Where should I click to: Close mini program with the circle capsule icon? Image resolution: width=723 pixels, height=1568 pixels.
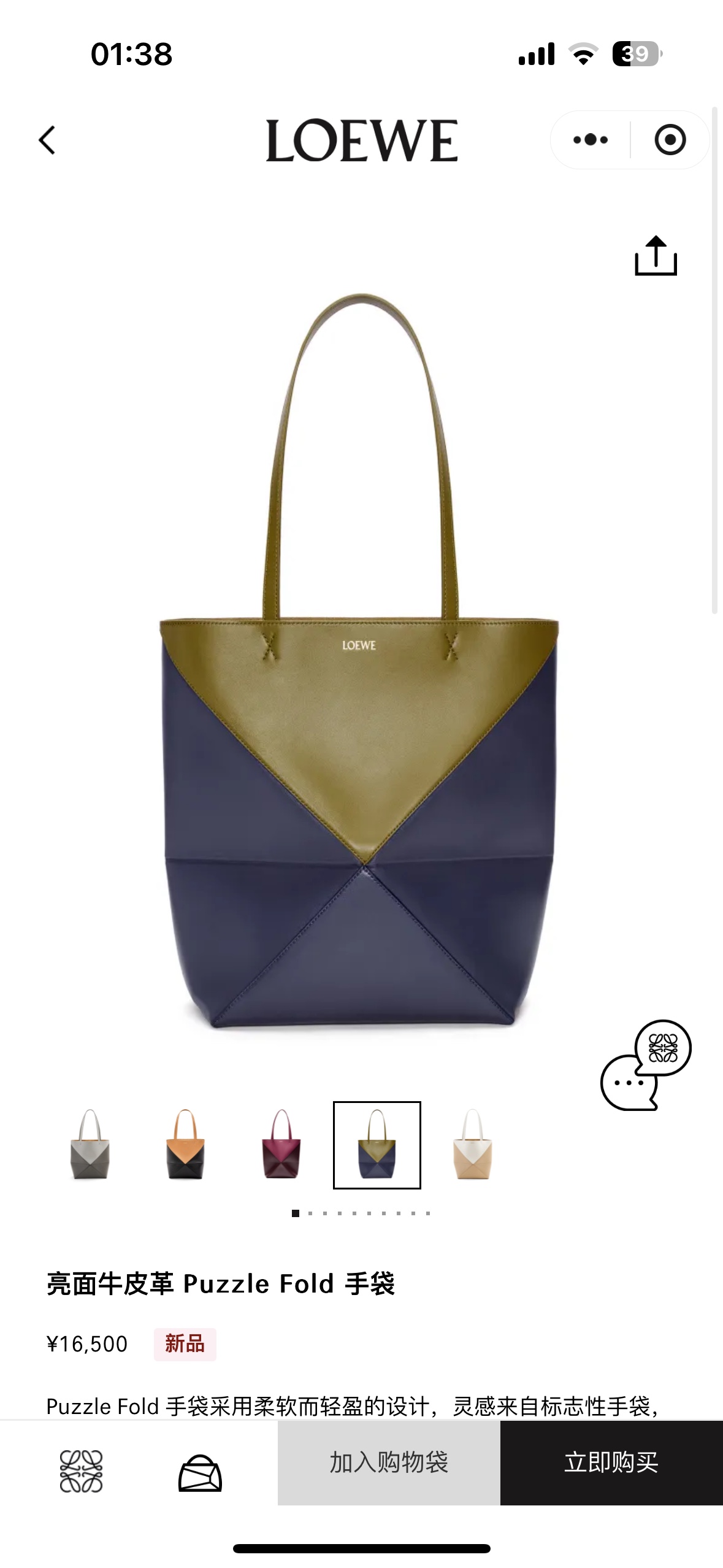[x=670, y=139]
